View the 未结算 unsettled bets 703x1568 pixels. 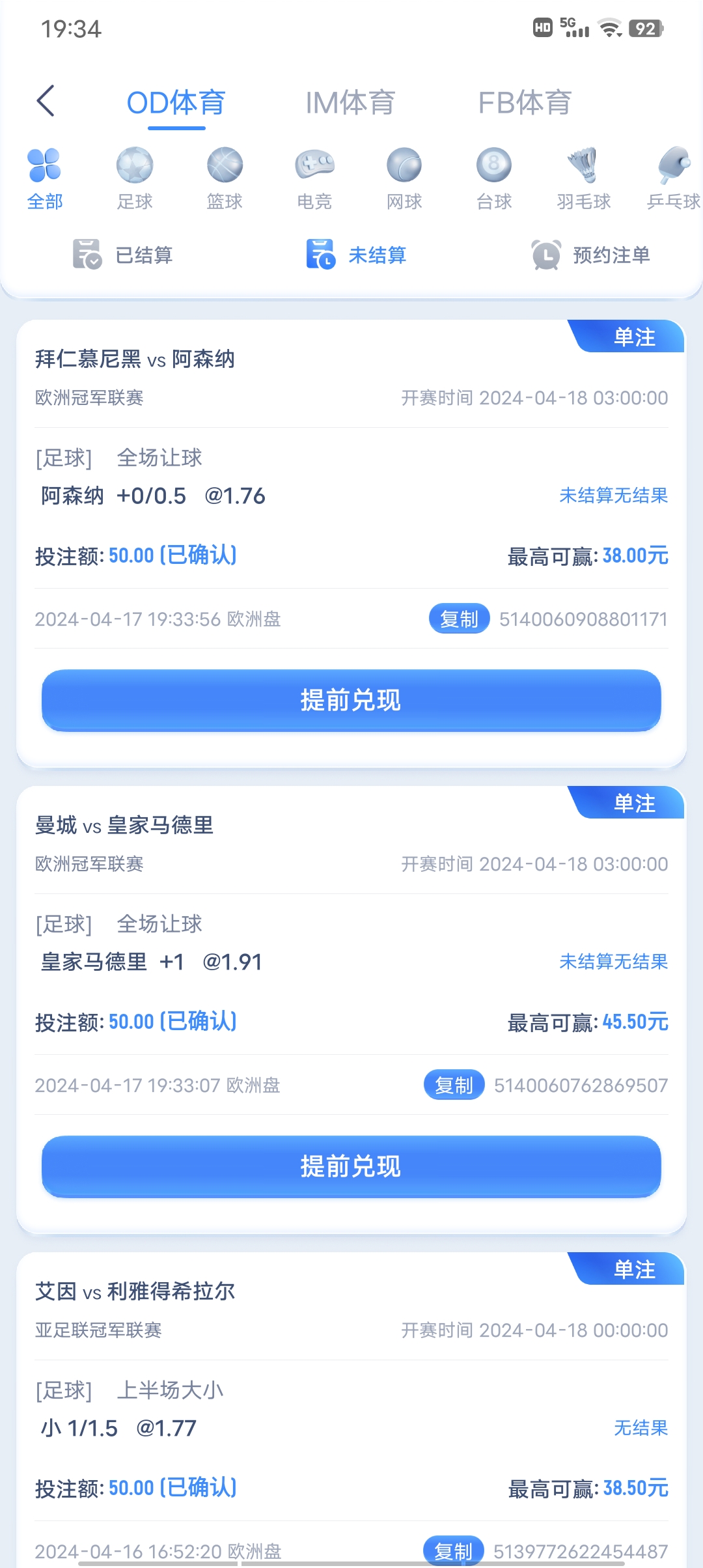(357, 255)
